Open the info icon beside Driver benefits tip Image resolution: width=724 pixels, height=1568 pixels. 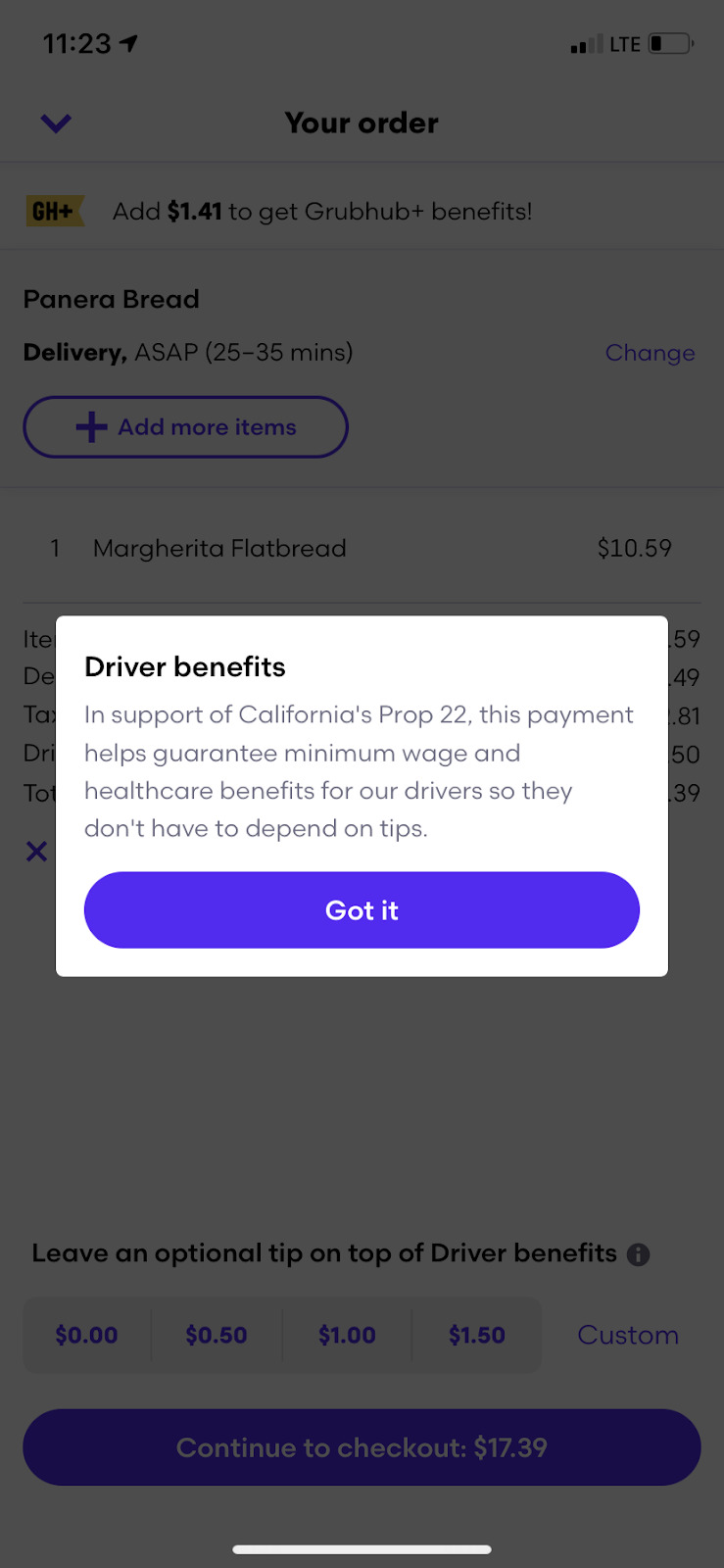pyautogui.click(x=638, y=1254)
